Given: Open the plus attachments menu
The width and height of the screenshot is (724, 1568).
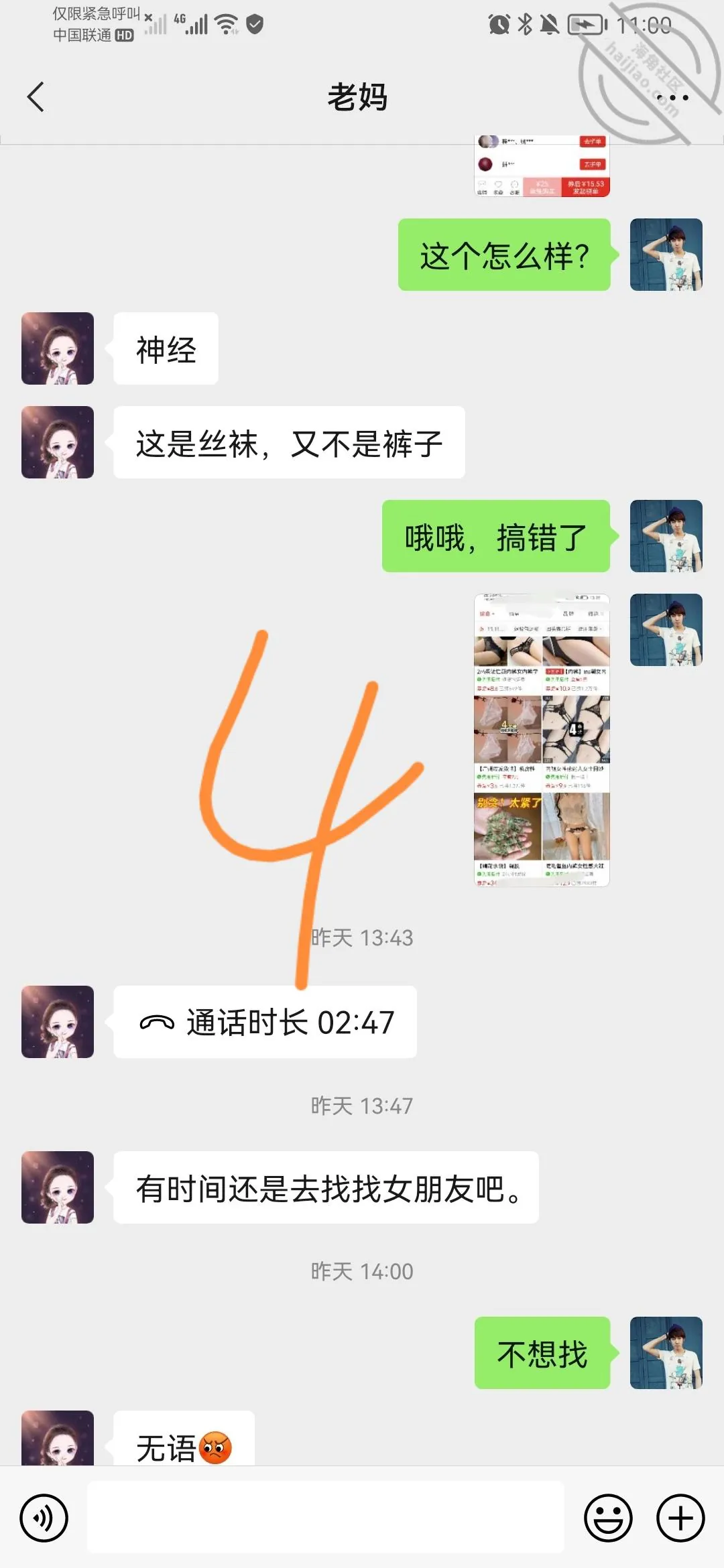Looking at the screenshot, I should click(x=680, y=1518).
